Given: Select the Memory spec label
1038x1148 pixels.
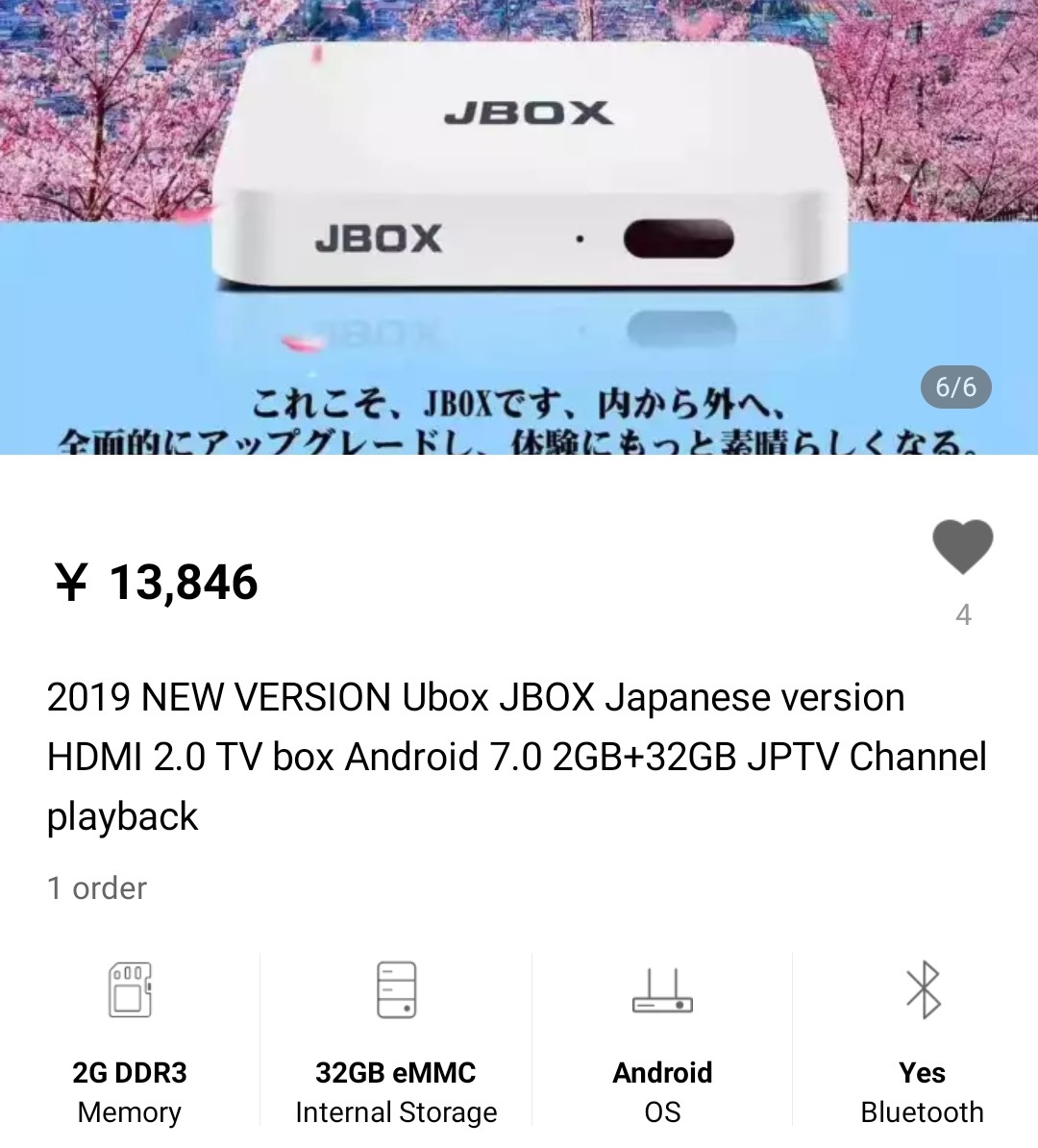Looking at the screenshot, I should coord(130,1111).
